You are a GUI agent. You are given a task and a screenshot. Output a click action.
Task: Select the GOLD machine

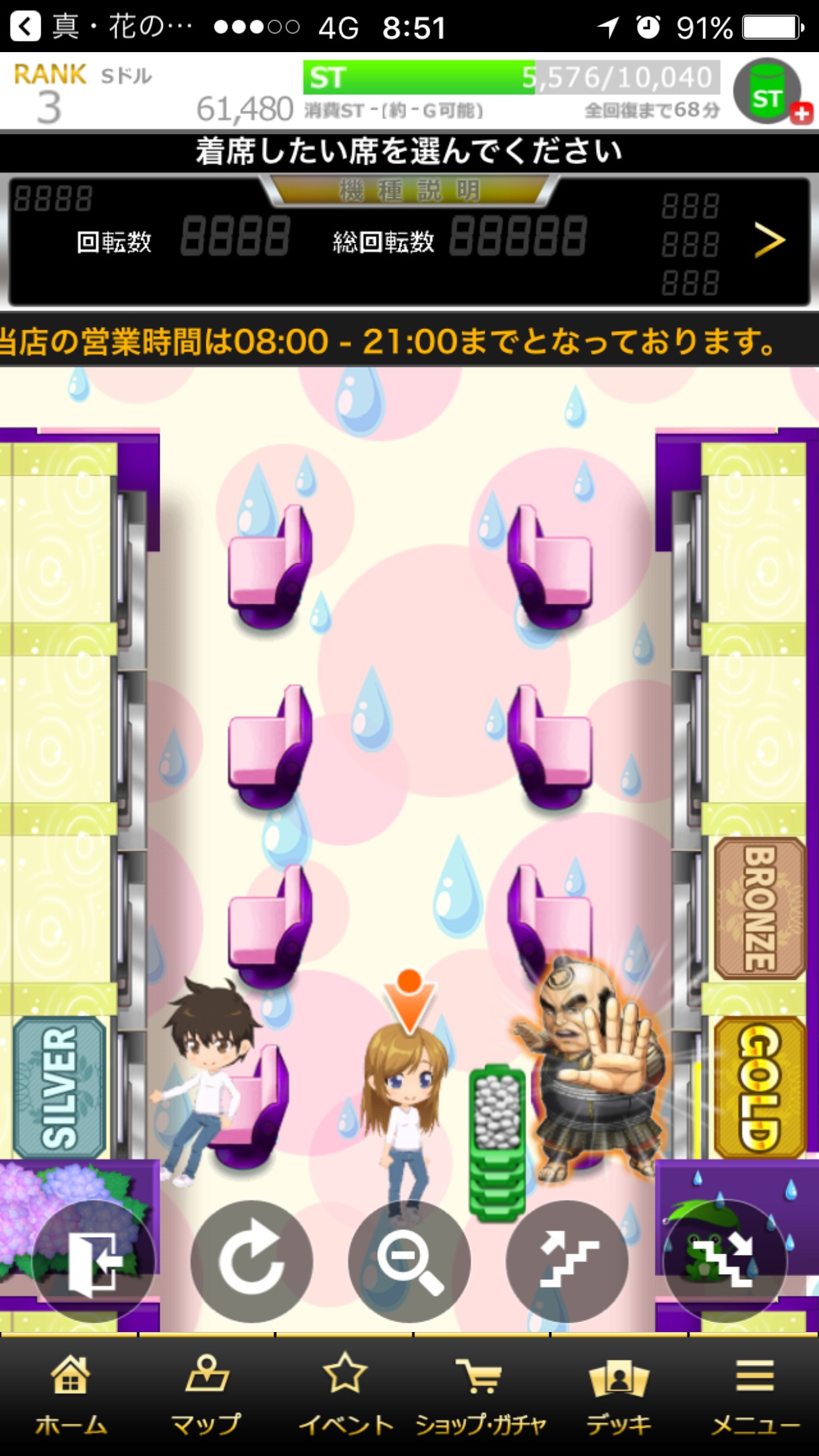(760, 1087)
